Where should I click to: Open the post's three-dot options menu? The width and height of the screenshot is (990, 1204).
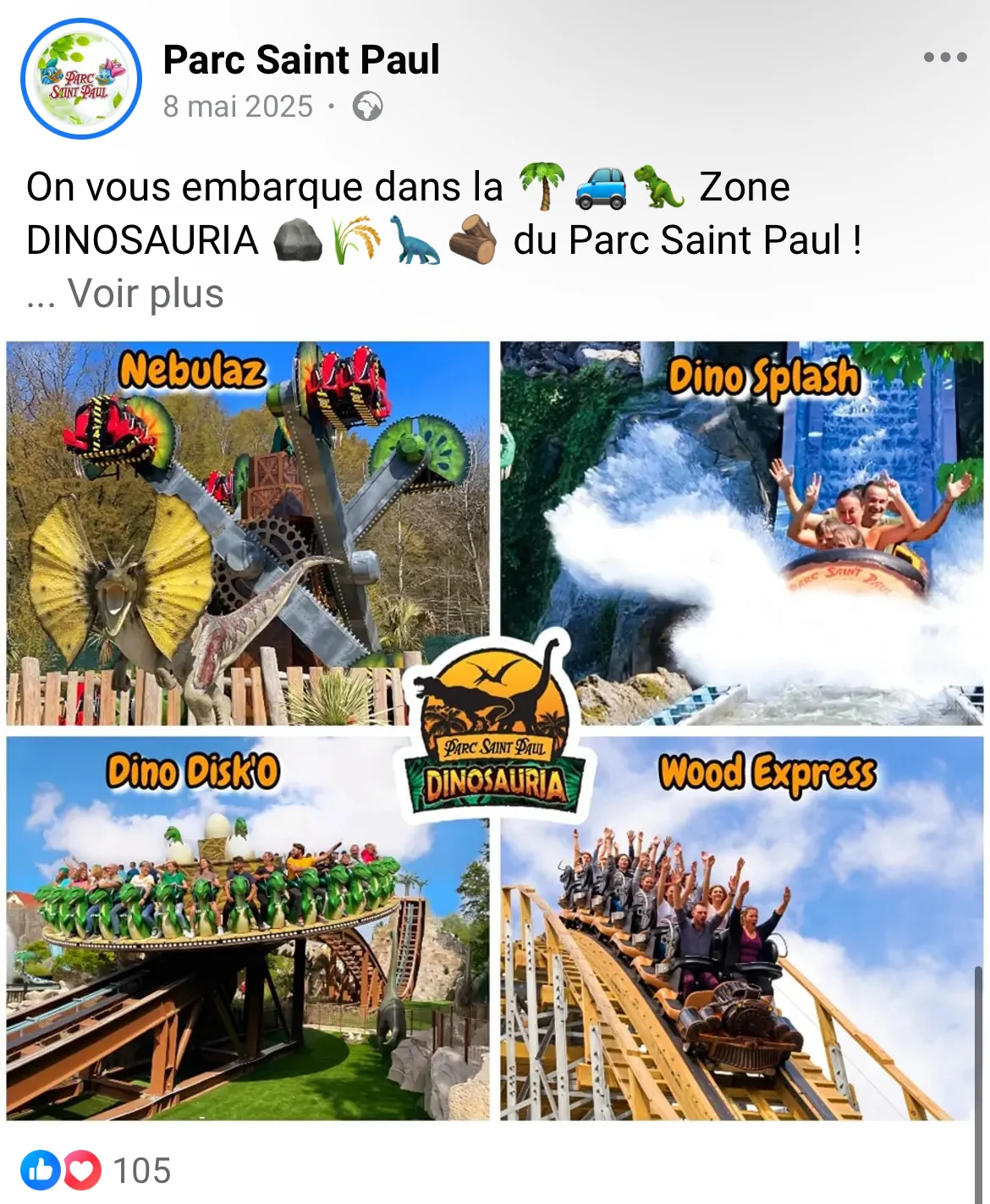(x=944, y=58)
